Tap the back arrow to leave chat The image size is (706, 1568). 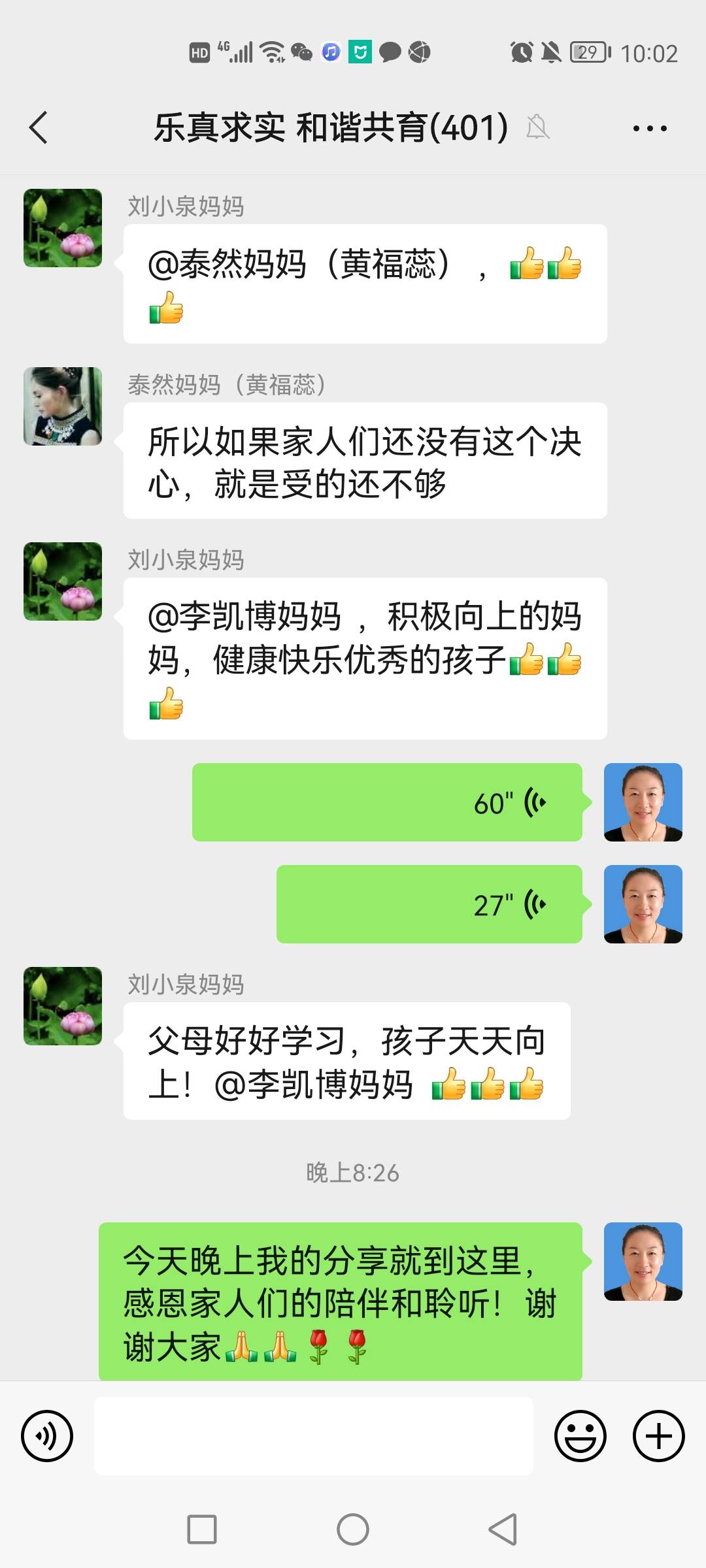(x=37, y=128)
